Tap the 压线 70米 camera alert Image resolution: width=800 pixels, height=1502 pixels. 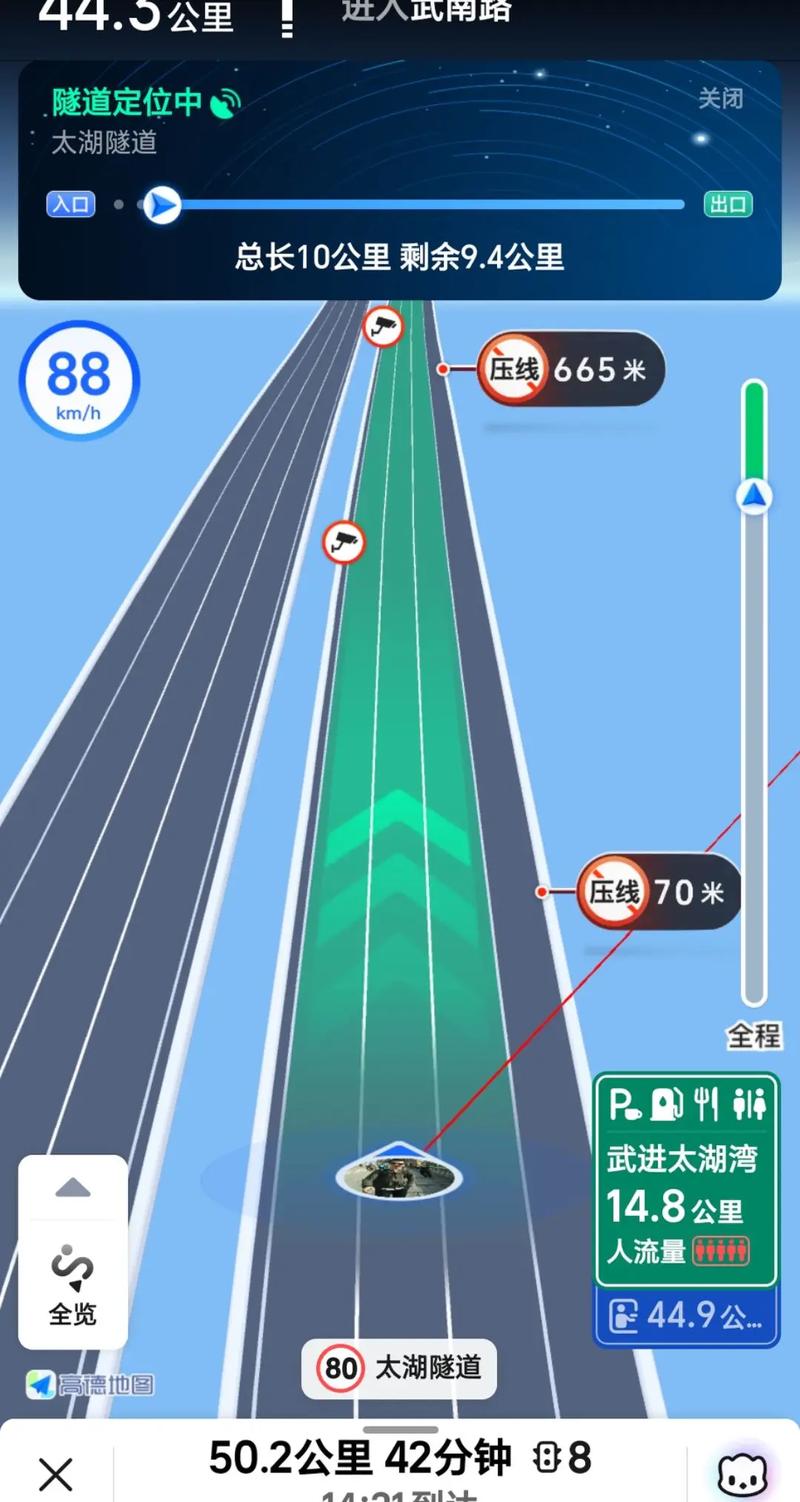(659, 891)
